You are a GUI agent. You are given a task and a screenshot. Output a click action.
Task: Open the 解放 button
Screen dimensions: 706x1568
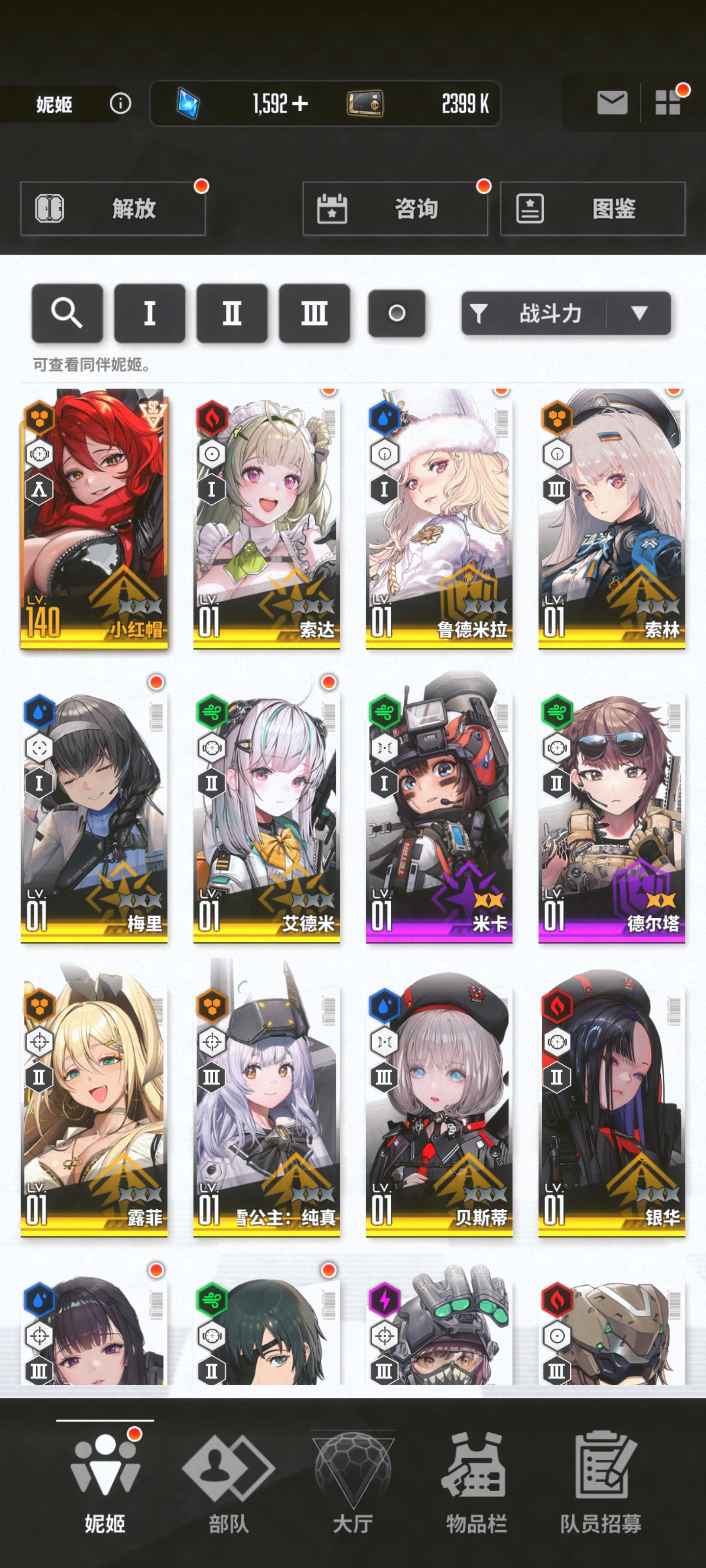click(x=113, y=209)
